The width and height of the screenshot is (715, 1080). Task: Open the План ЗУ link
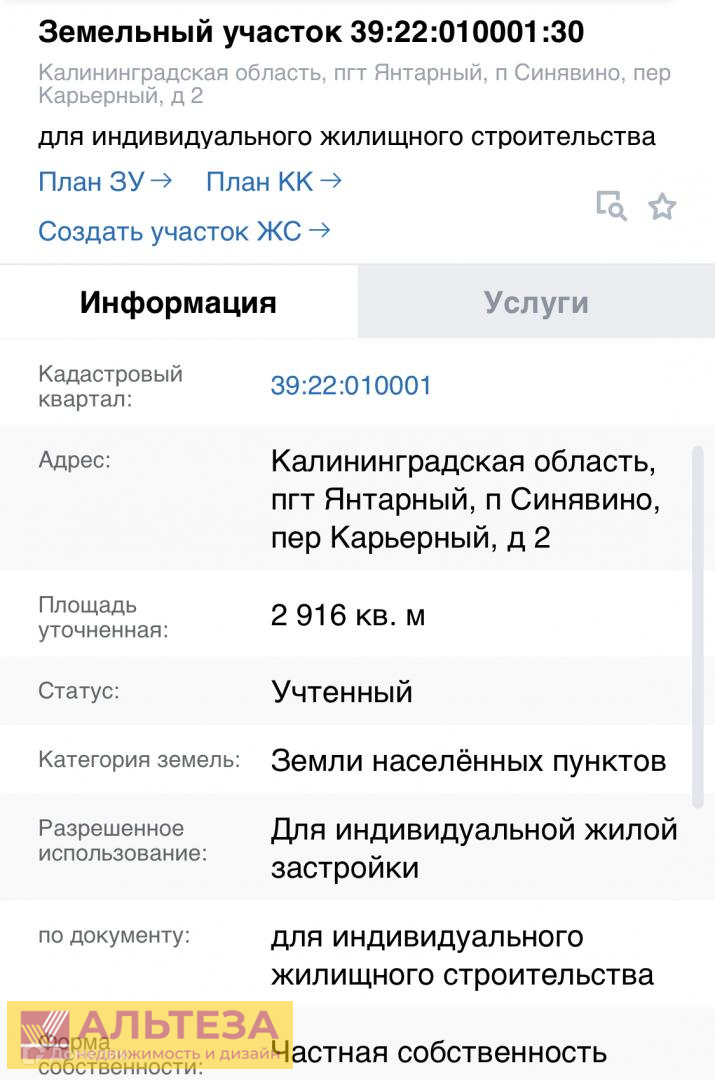click(x=105, y=182)
